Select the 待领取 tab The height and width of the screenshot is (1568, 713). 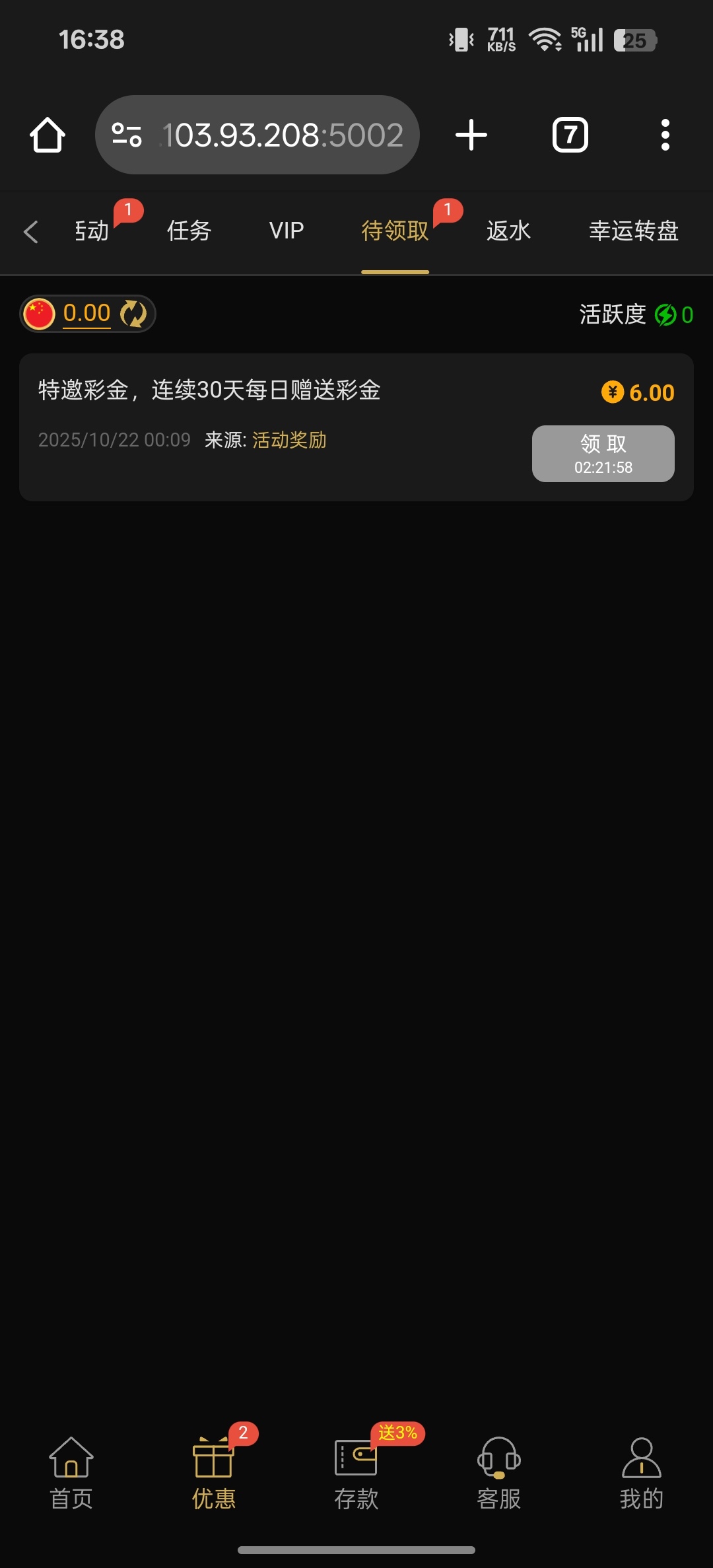[395, 231]
